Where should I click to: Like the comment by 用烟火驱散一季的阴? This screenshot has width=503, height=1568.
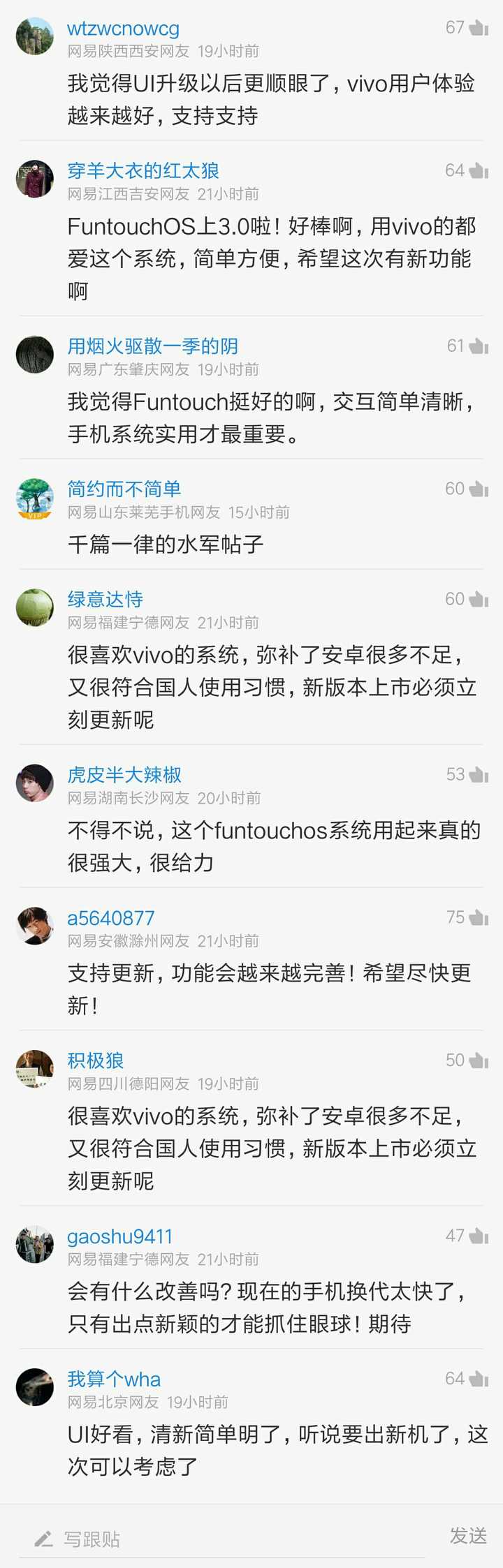(479, 346)
